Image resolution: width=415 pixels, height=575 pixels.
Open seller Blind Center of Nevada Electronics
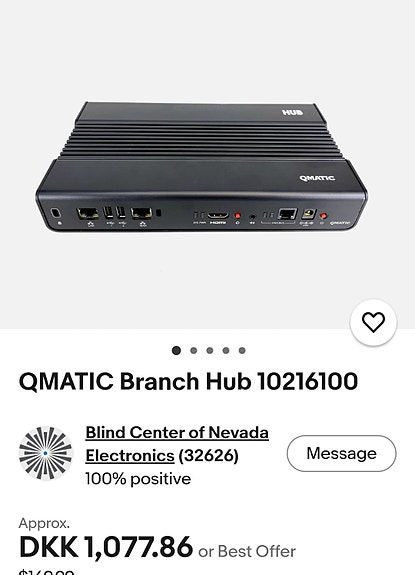click(x=177, y=444)
